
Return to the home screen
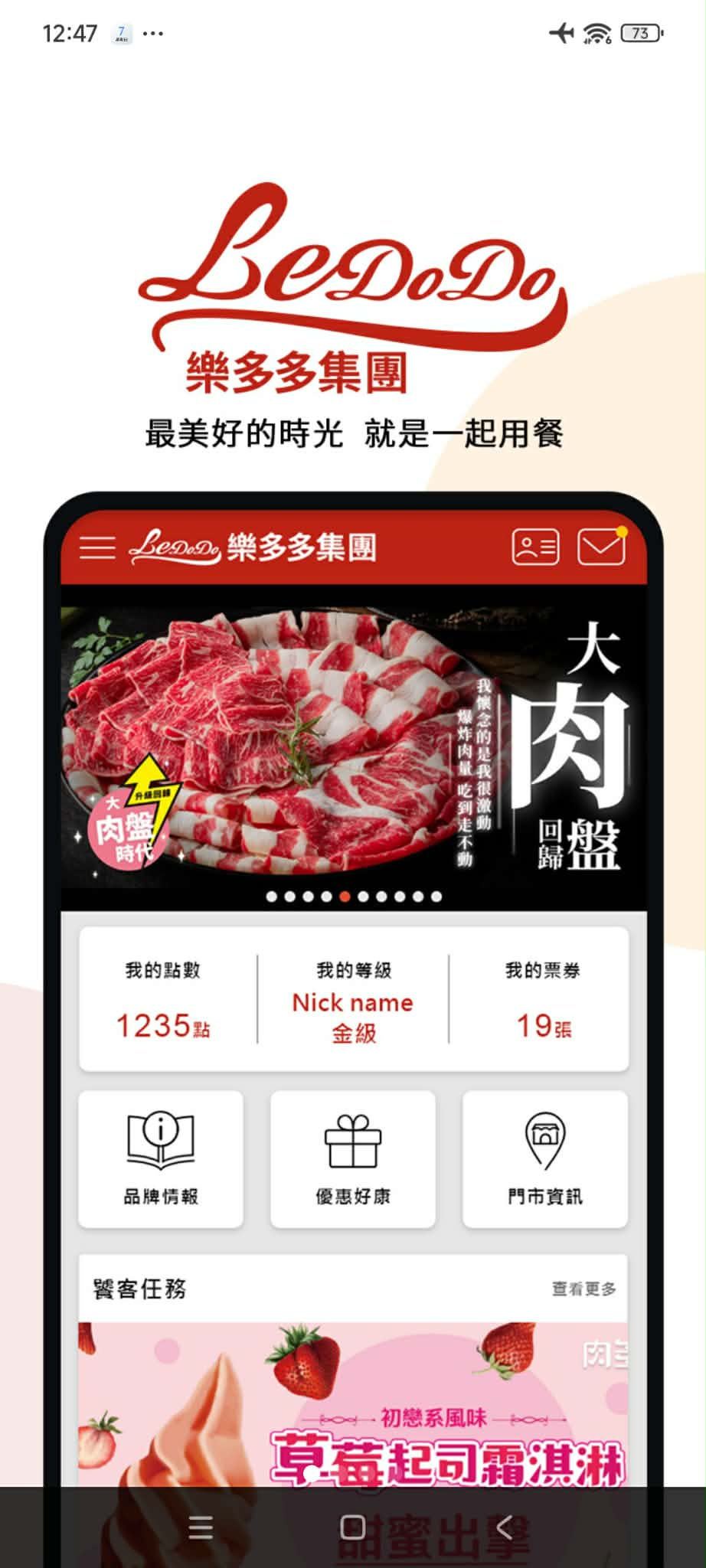tap(352, 1528)
